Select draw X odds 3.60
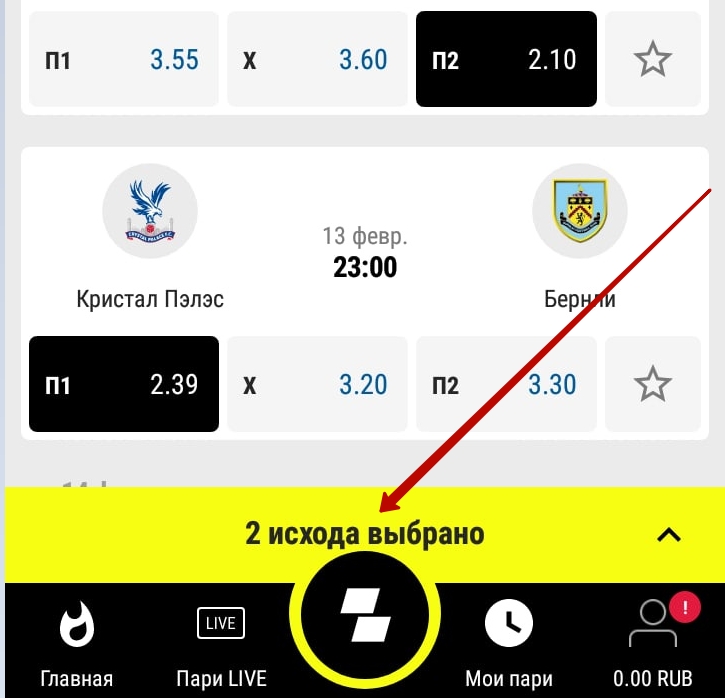The height and width of the screenshot is (698, 725). pos(317,60)
